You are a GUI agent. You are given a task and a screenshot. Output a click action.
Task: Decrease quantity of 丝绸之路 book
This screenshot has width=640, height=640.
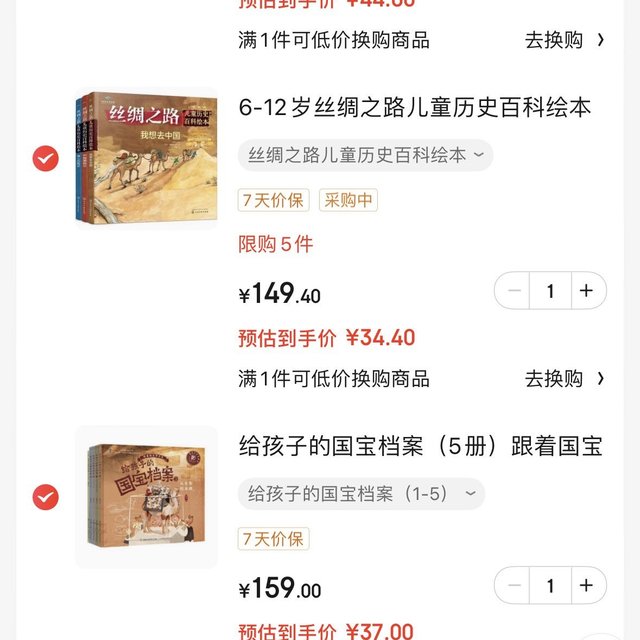(514, 291)
